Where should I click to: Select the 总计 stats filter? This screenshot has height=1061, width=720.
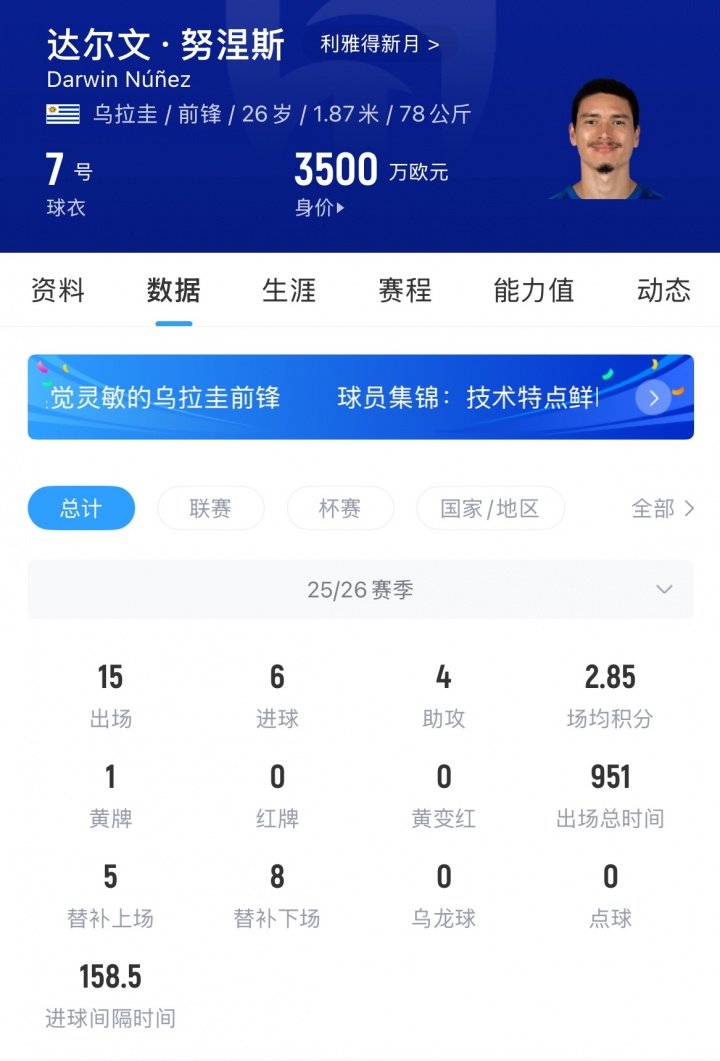81,508
